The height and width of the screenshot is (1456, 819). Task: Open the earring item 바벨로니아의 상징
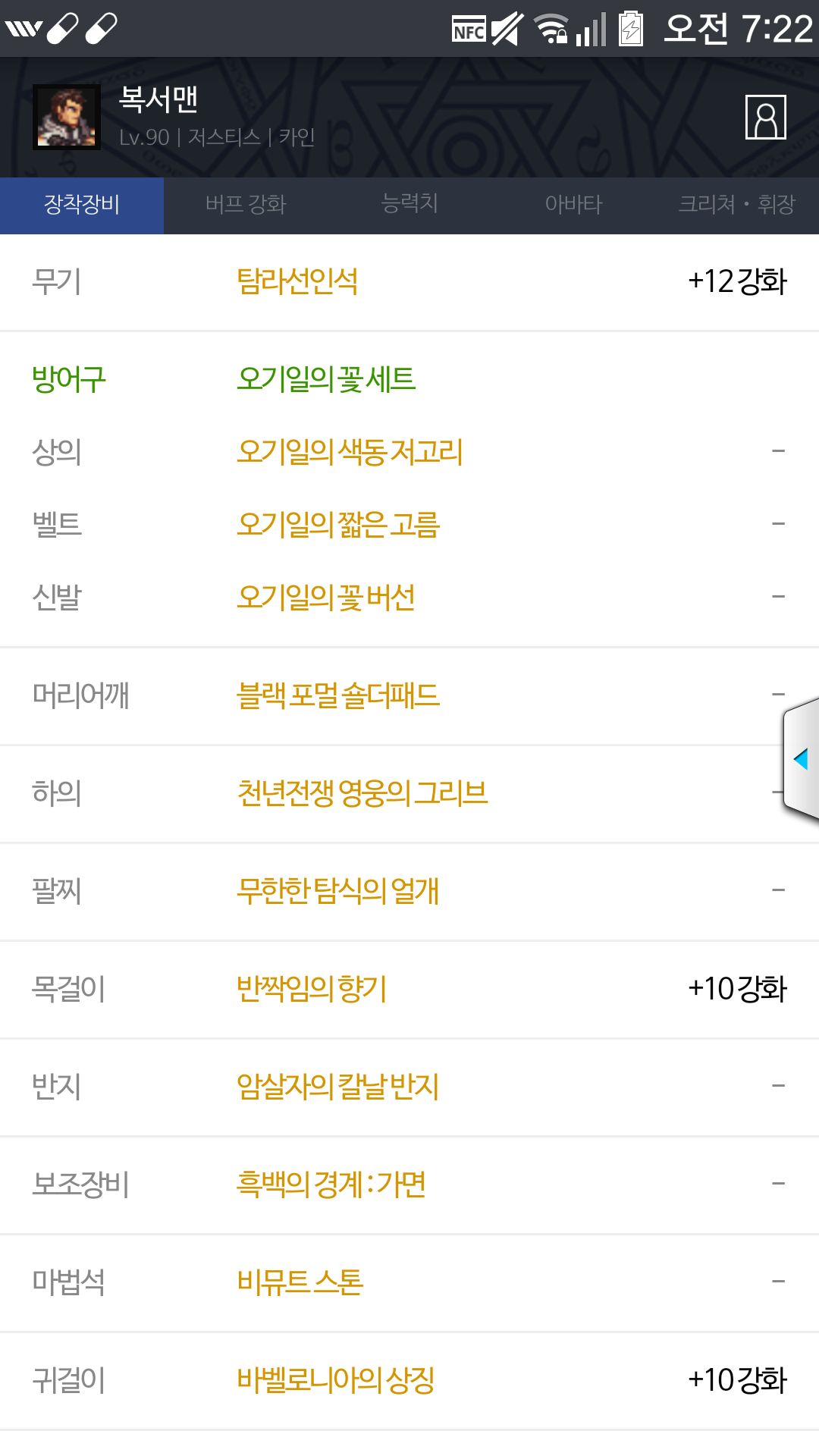point(336,1380)
